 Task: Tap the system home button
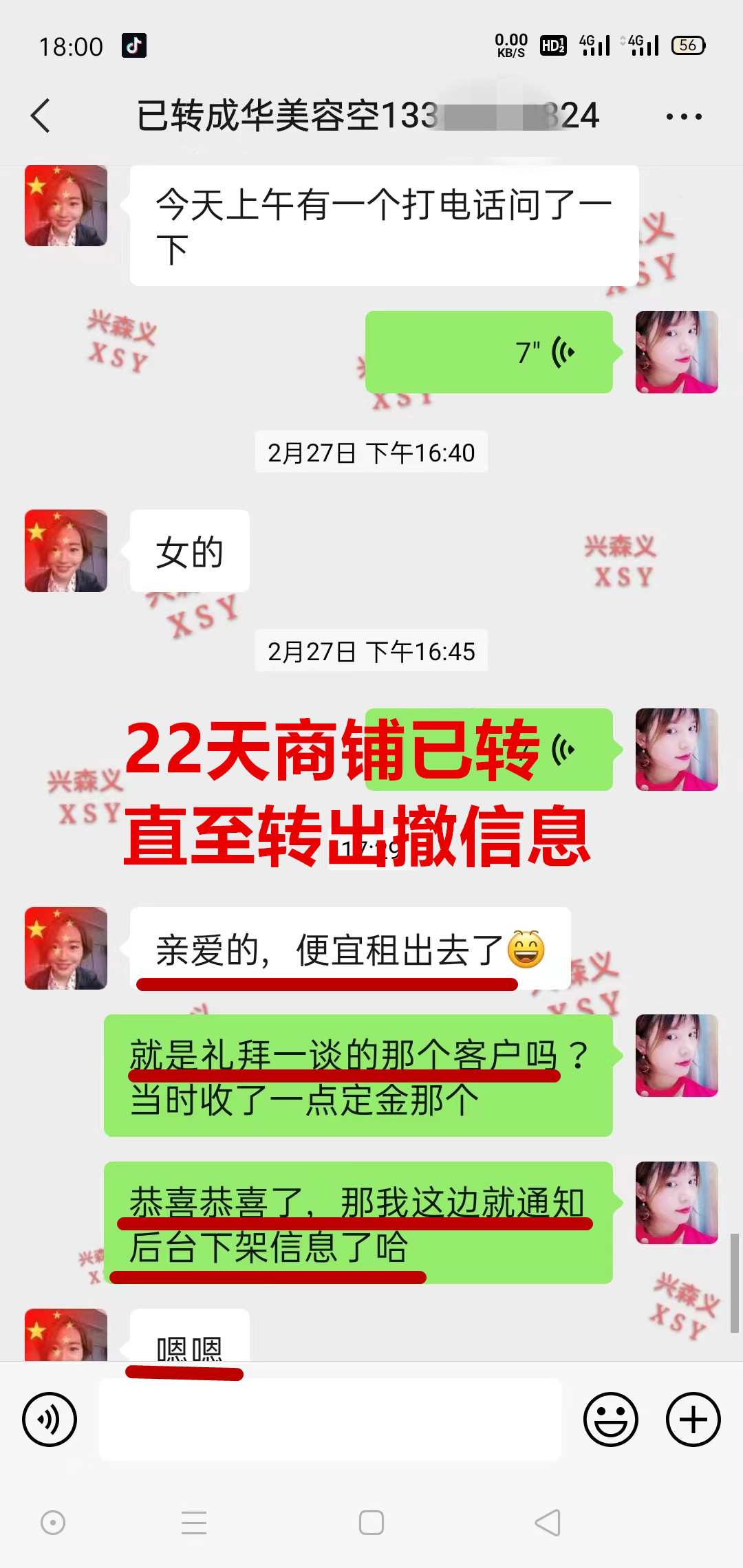pos(371,1523)
